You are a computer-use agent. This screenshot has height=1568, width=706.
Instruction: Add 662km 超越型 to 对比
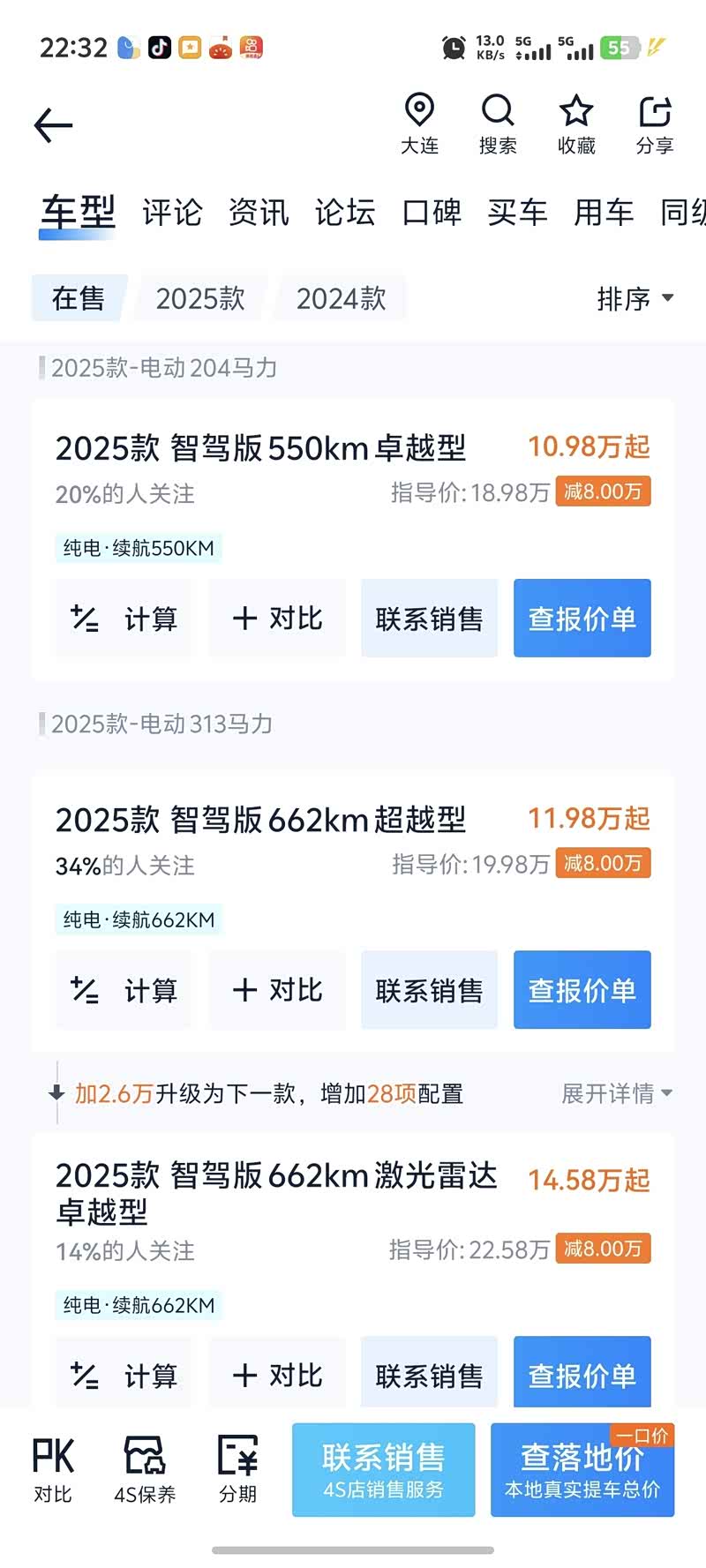point(277,989)
